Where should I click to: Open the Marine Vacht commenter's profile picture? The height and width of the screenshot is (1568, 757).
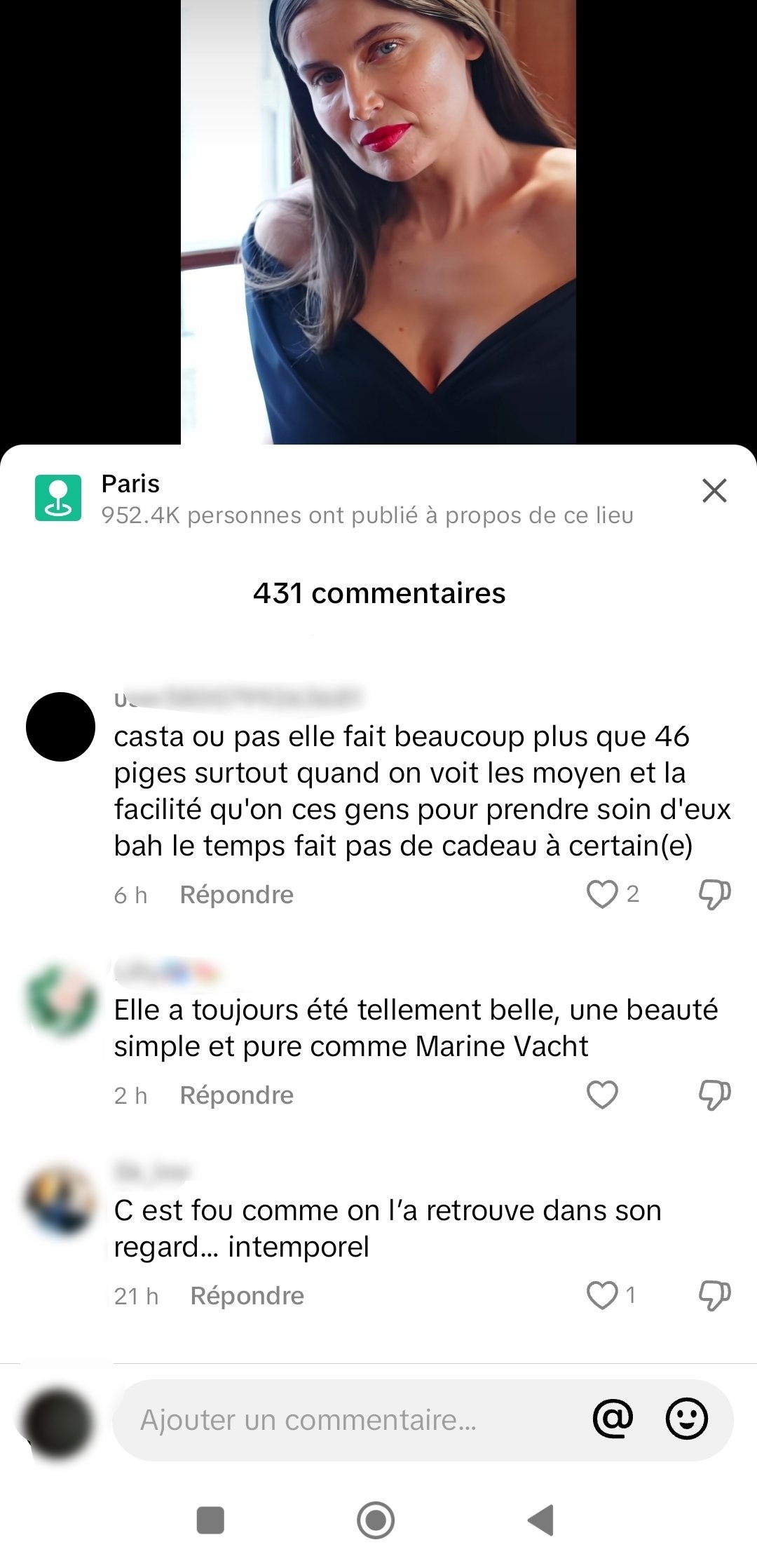61,1001
